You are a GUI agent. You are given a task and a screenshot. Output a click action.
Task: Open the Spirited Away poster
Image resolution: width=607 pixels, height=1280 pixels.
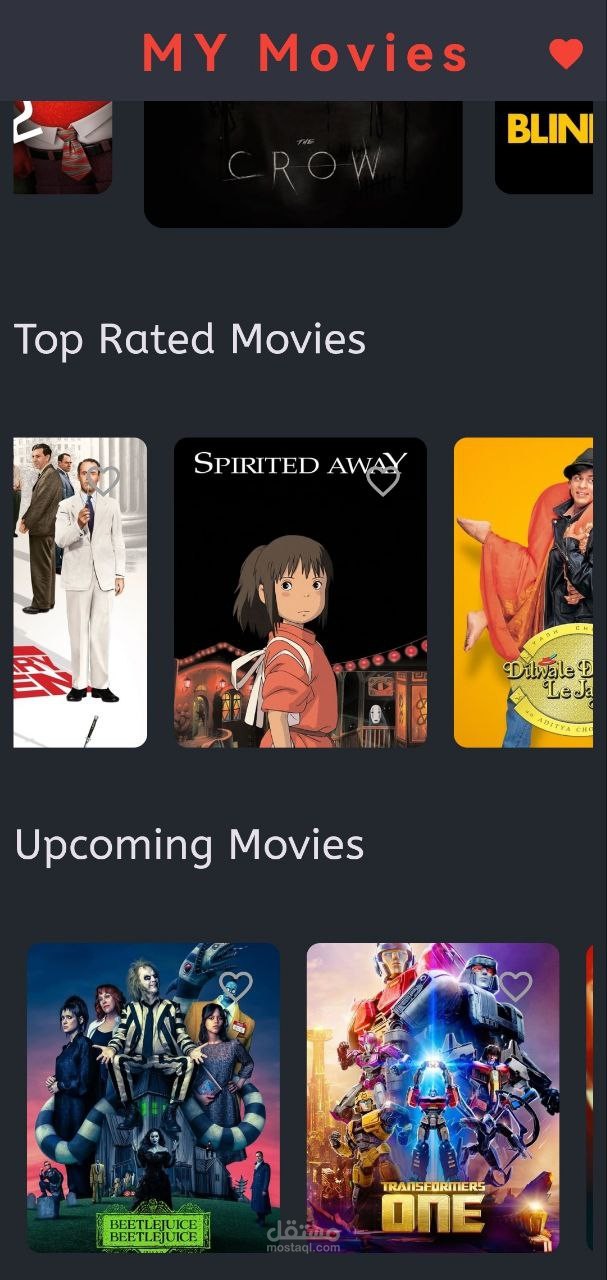click(301, 592)
